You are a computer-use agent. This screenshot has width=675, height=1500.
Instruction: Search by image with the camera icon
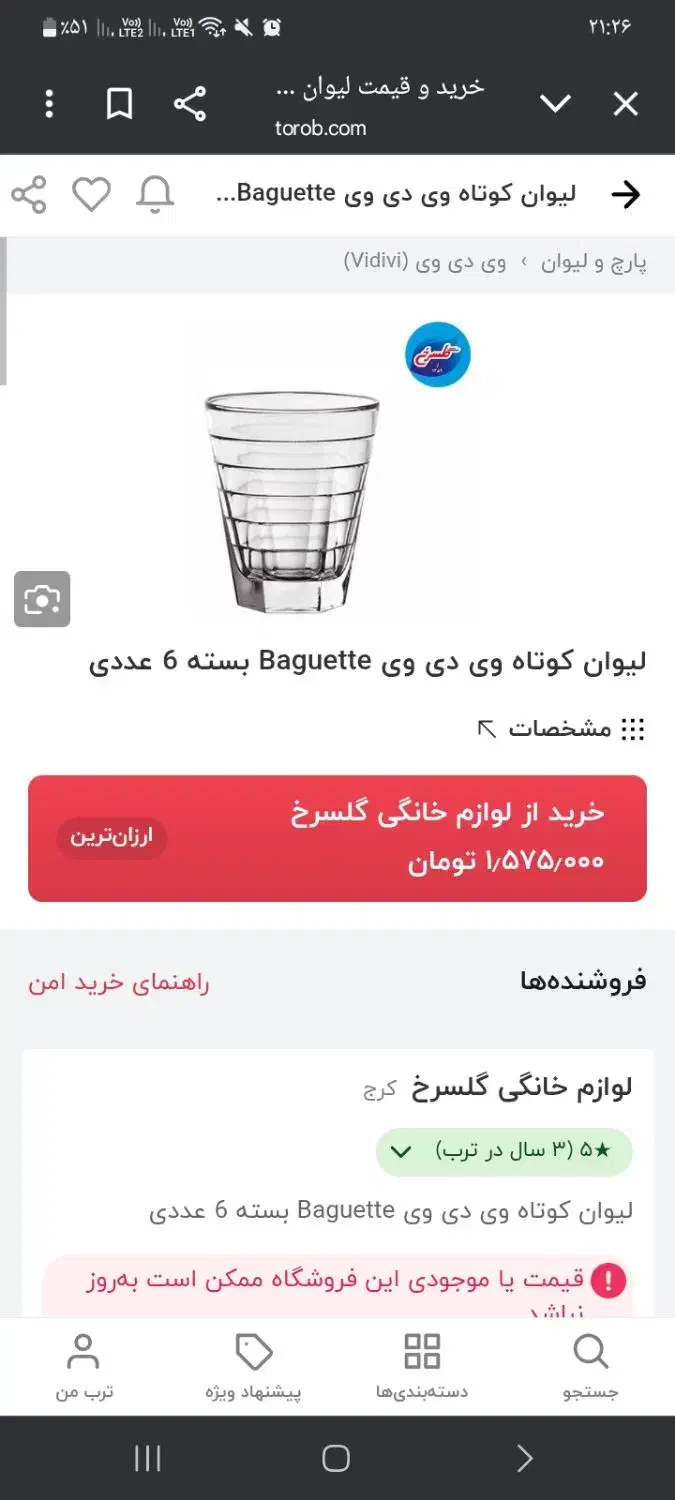coord(42,599)
